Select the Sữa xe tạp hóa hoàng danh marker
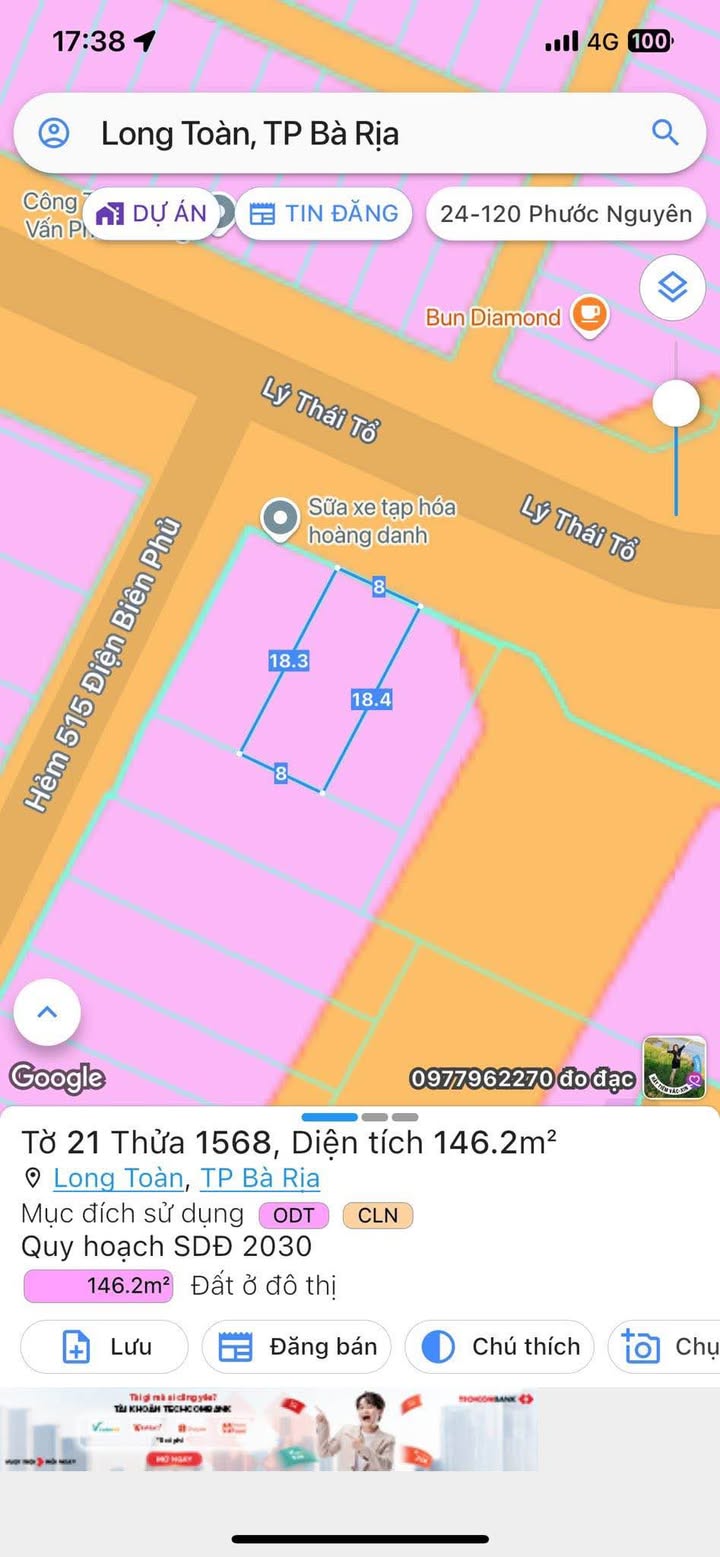720x1557 pixels. (279, 520)
